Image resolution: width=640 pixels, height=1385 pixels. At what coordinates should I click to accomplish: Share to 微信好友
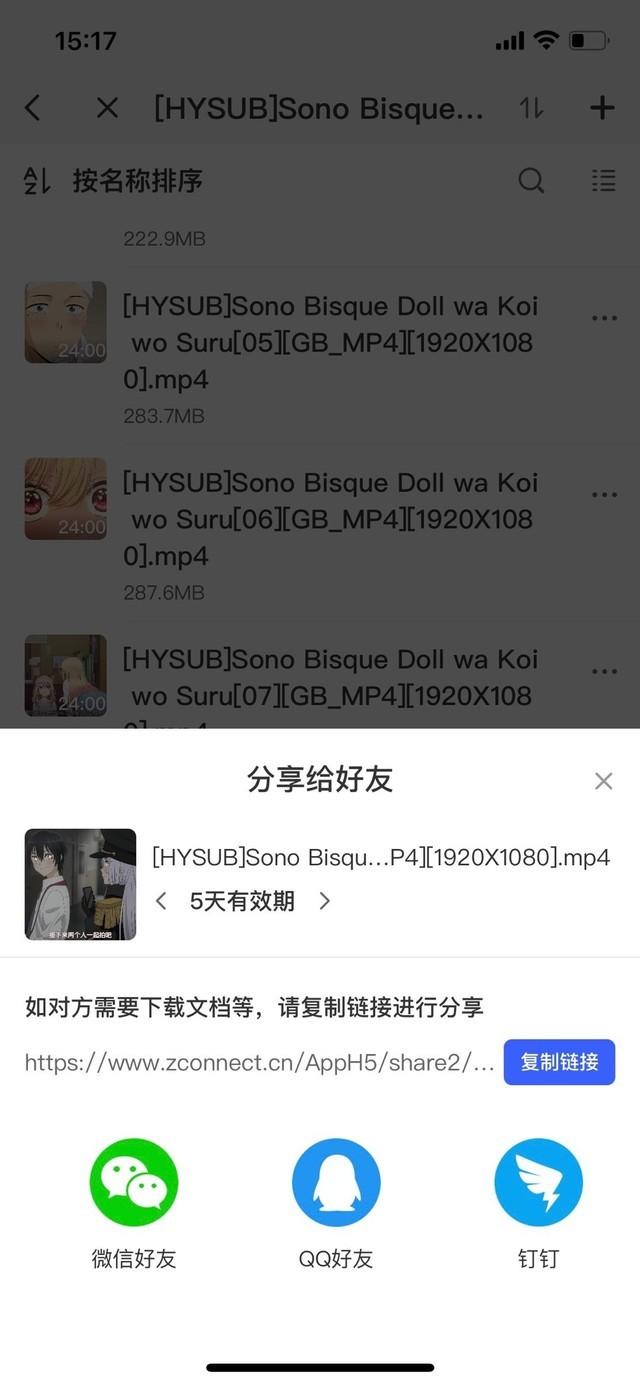[x=134, y=1183]
